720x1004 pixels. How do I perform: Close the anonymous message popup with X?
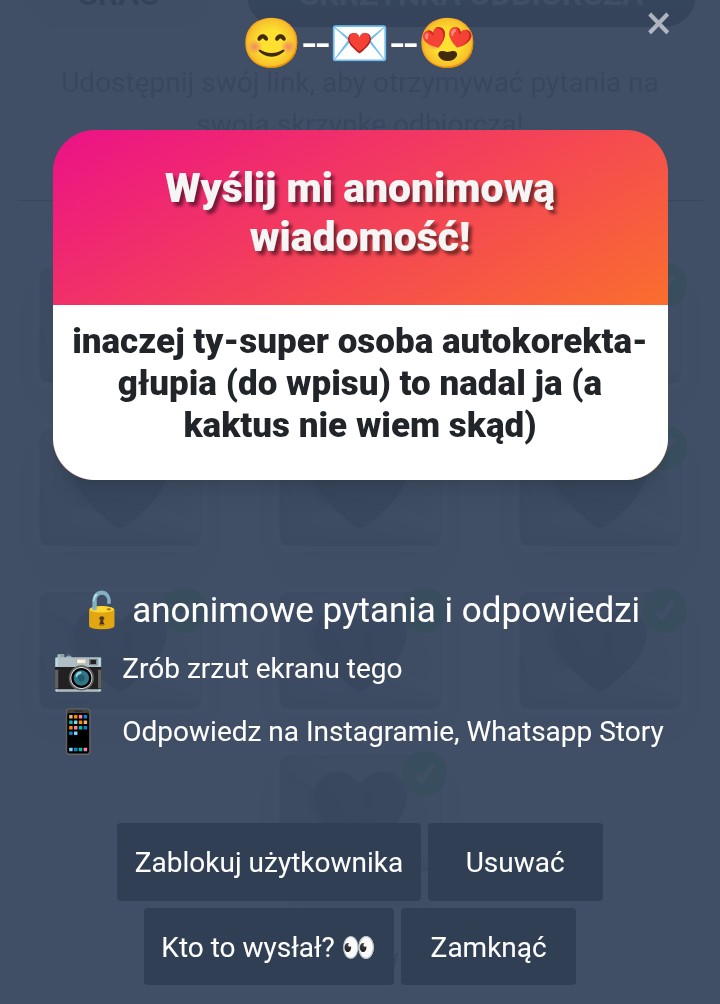click(658, 24)
